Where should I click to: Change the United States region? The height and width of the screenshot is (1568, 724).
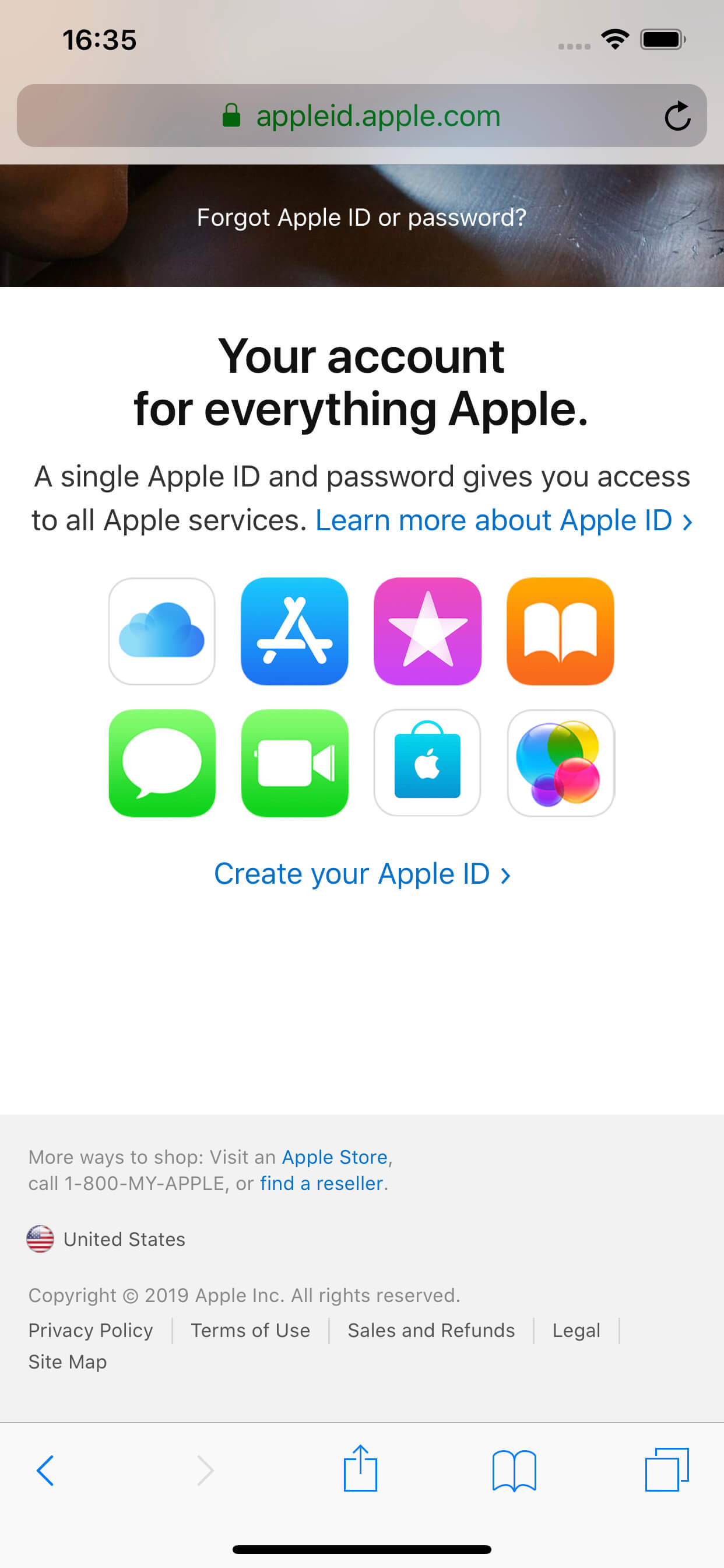[x=107, y=1240]
